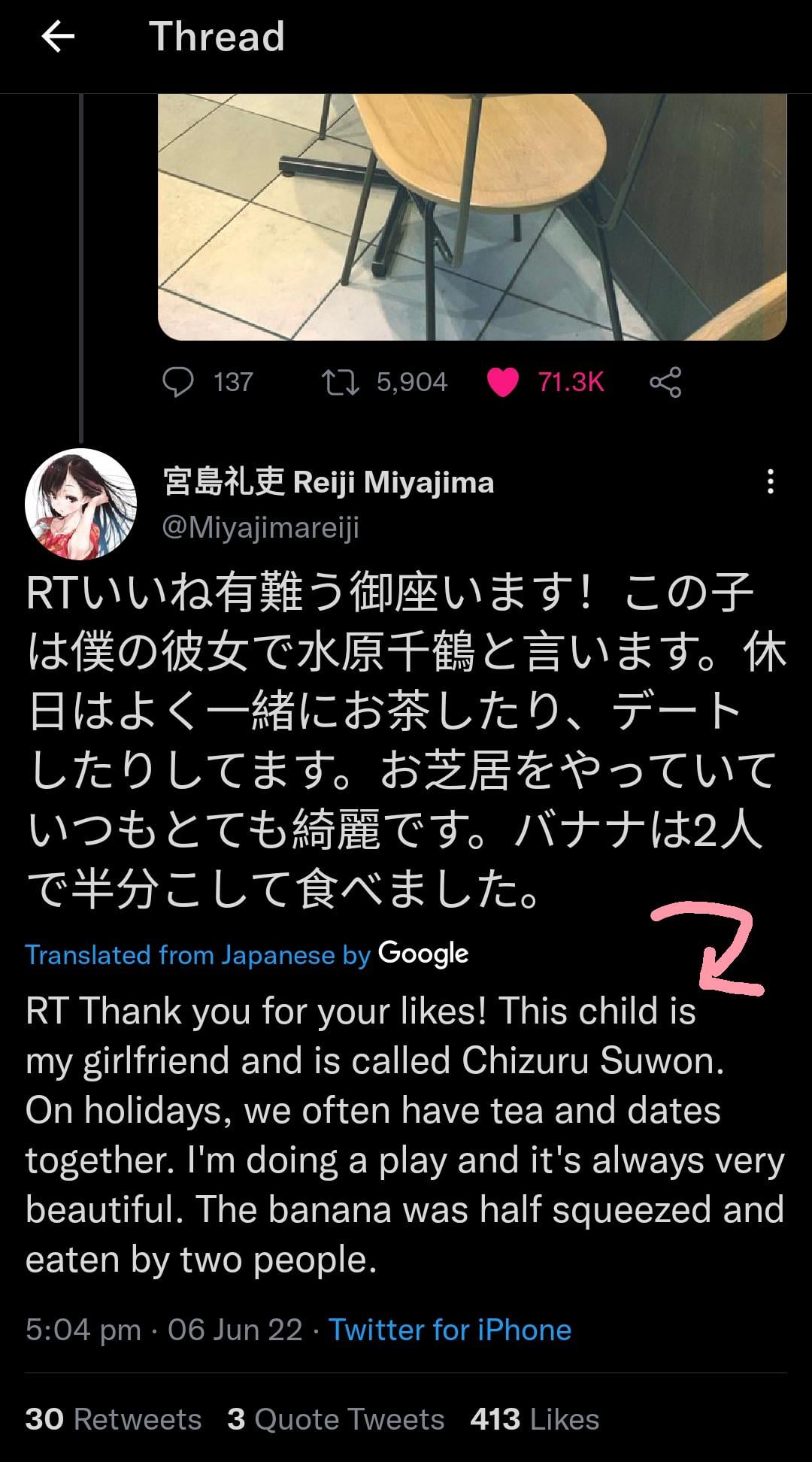Image resolution: width=812 pixels, height=1462 pixels.
Task: Go back from the Thread screen
Action: point(58,36)
